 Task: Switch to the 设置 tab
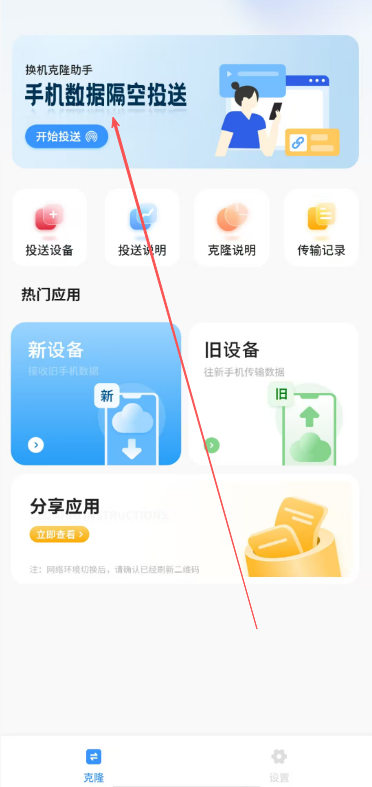pos(279,765)
